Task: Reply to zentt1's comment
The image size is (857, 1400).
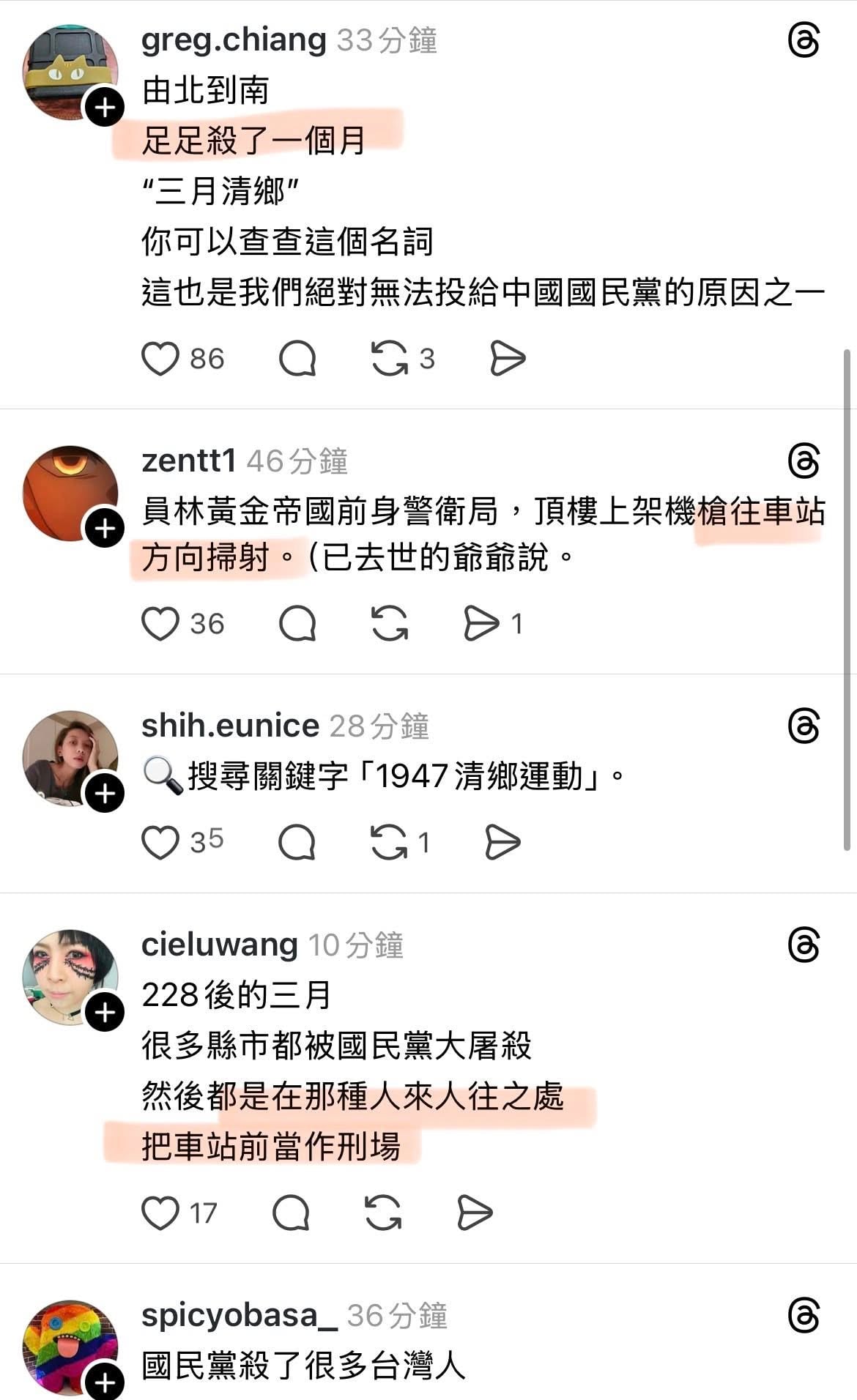Action: point(297,624)
